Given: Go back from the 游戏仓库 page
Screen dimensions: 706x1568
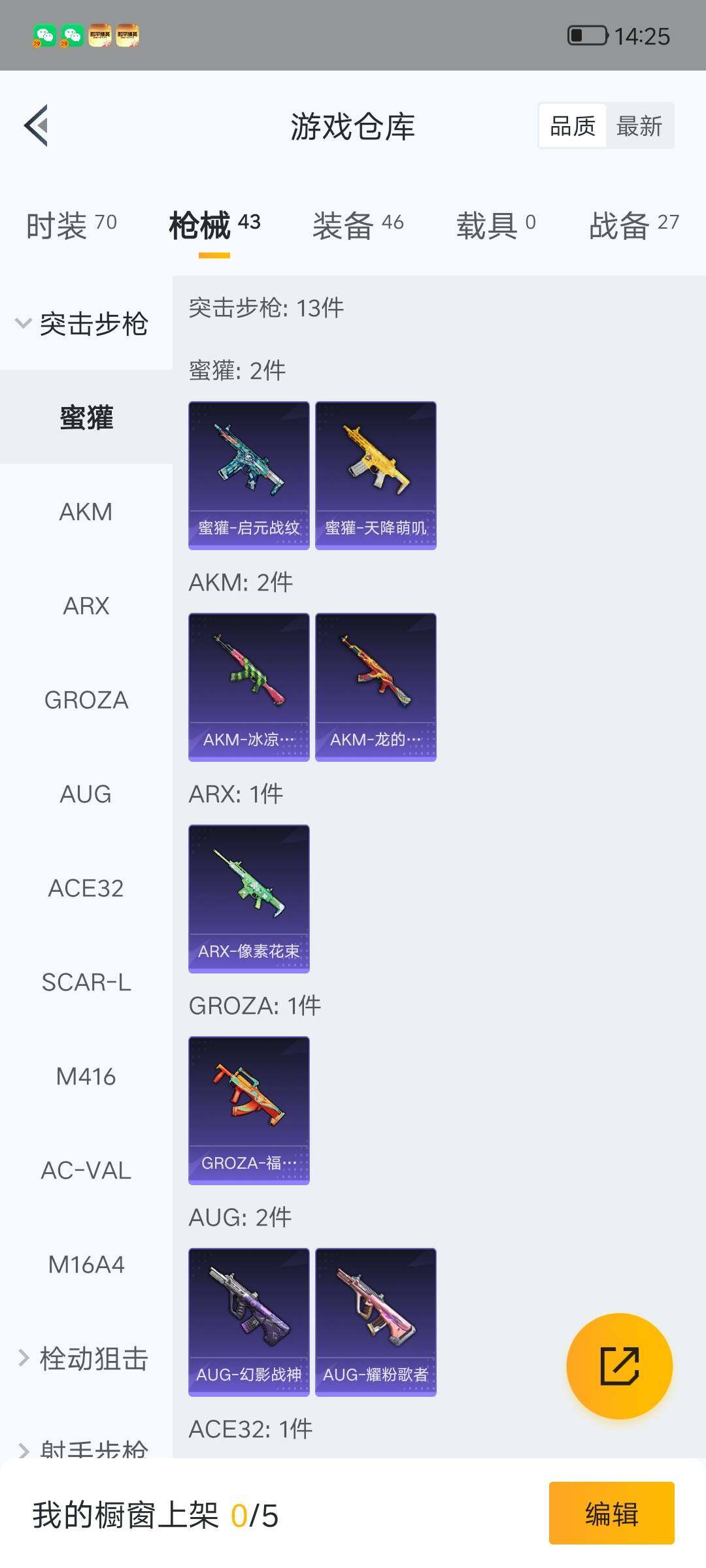Looking at the screenshot, I should (x=37, y=125).
